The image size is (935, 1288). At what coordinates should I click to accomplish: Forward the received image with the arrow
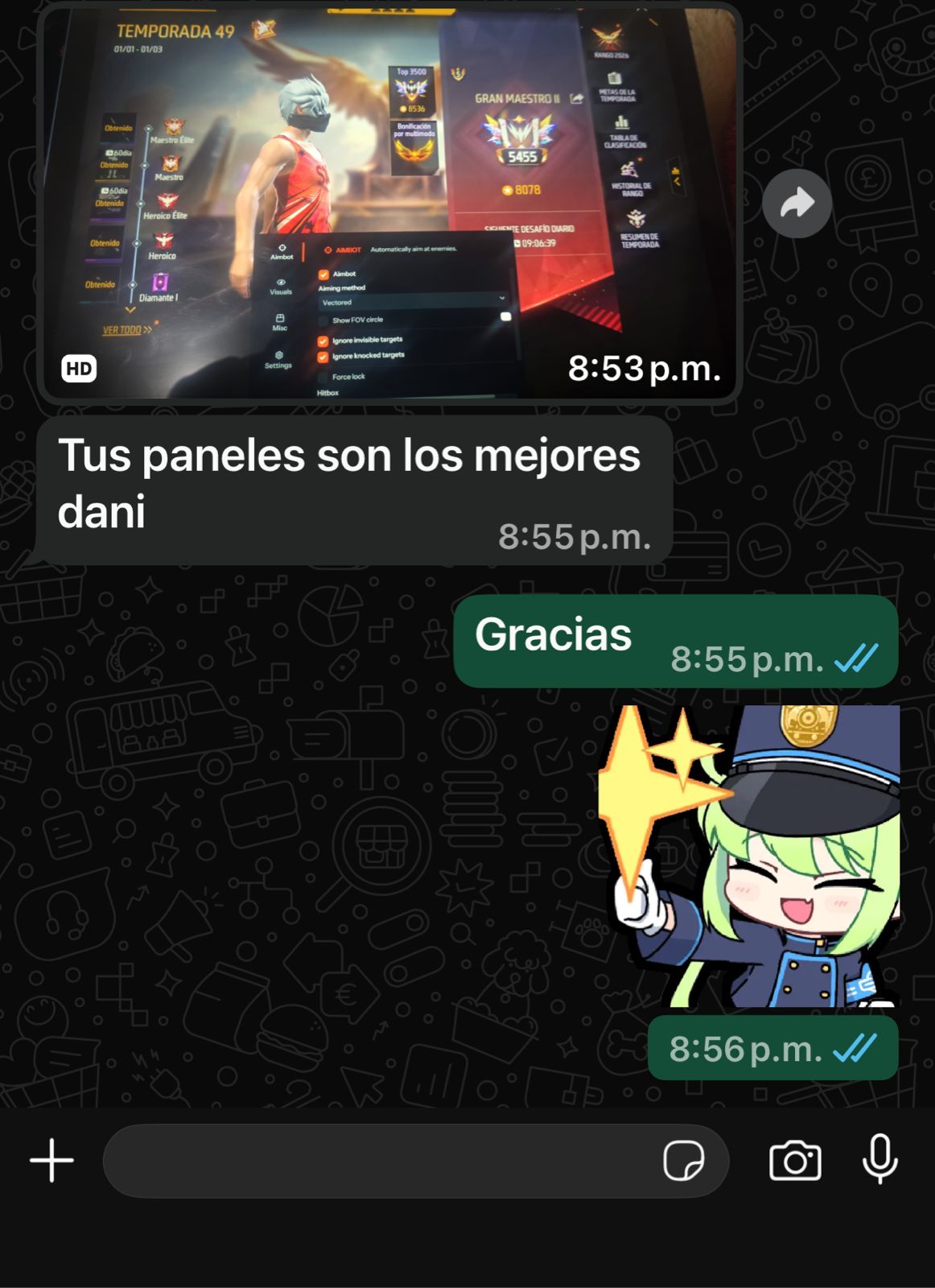[x=797, y=203]
